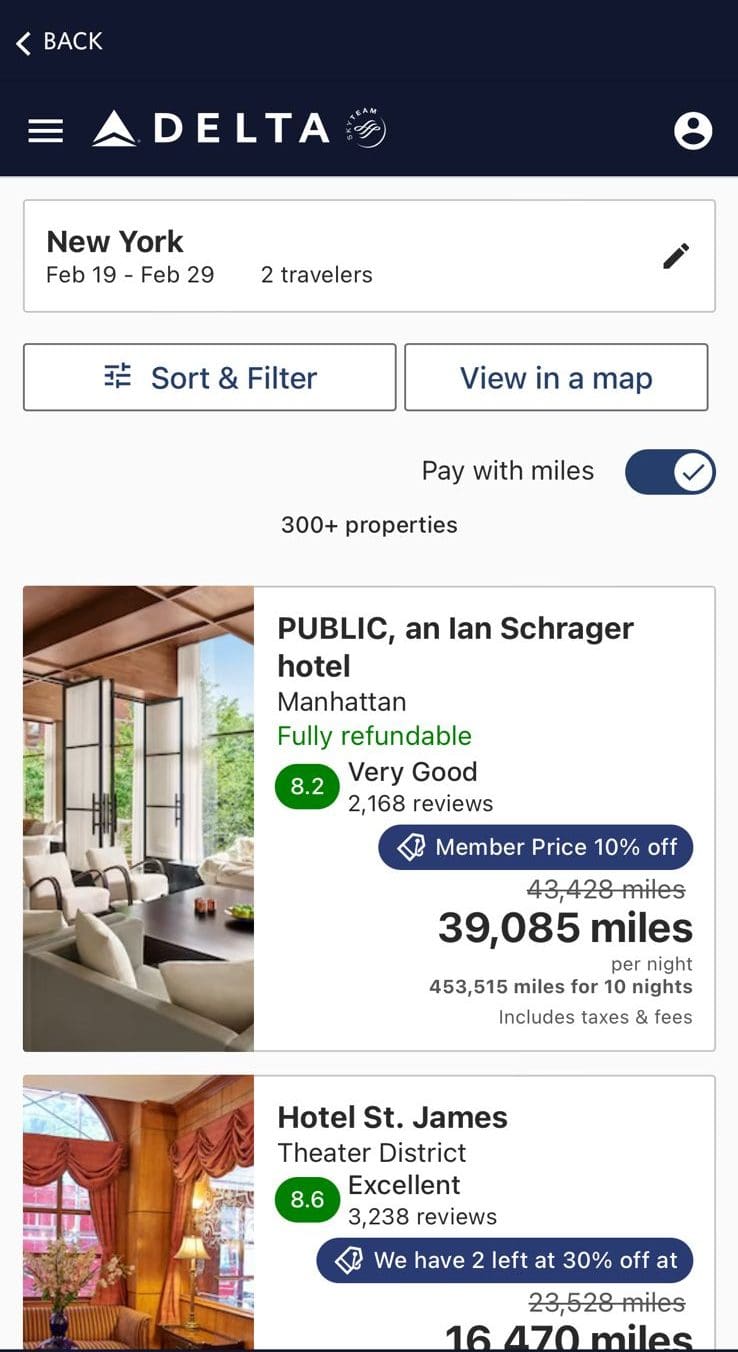Select the PUBLIC Ian Schrager hotel listing
Viewport: 738px width, 1352px height.
point(455,647)
